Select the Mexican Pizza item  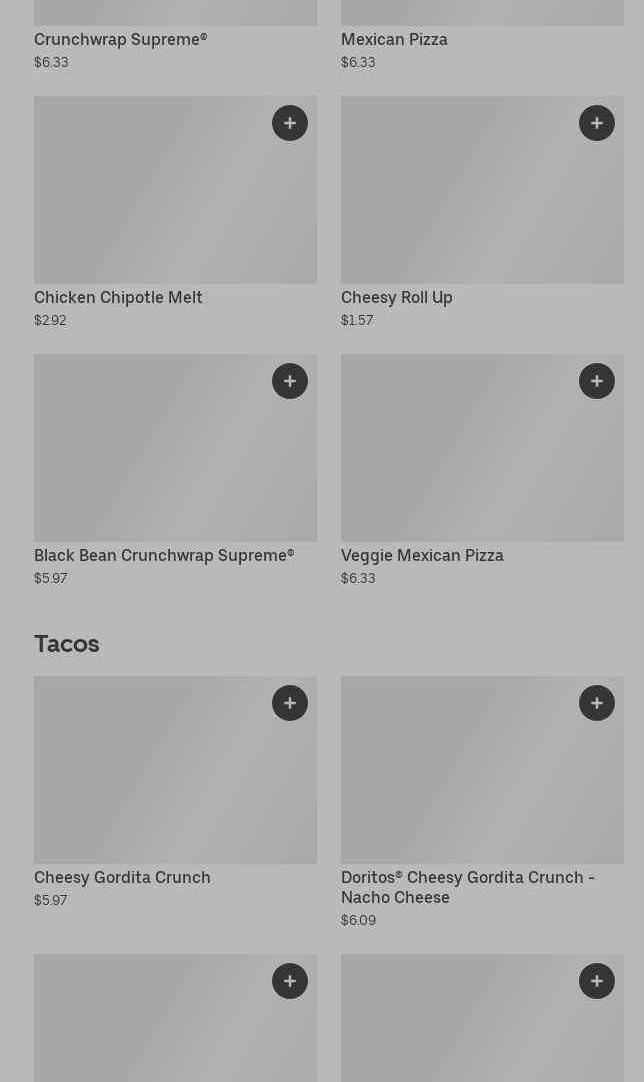(x=394, y=40)
